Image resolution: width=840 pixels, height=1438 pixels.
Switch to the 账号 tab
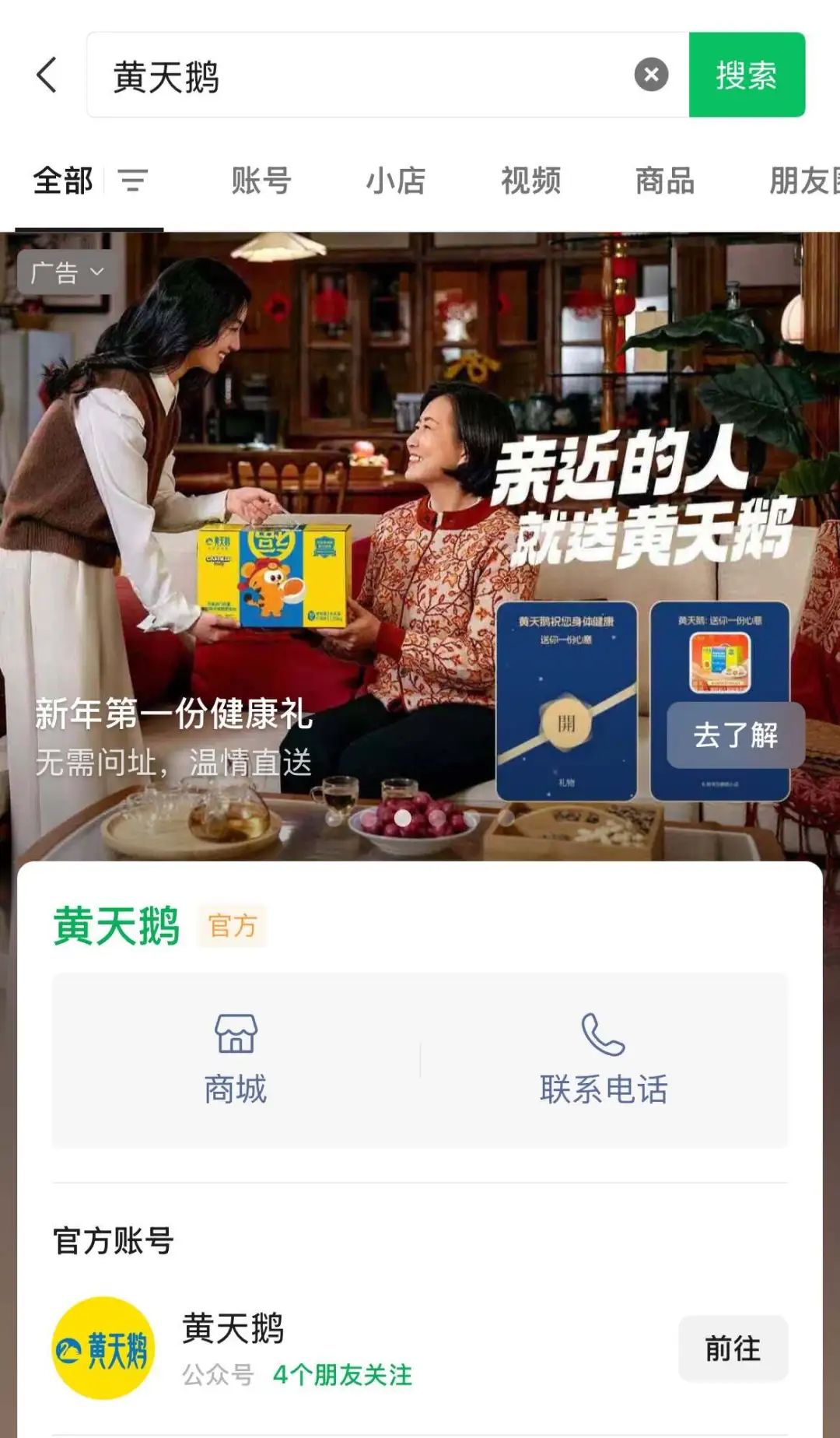261,181
